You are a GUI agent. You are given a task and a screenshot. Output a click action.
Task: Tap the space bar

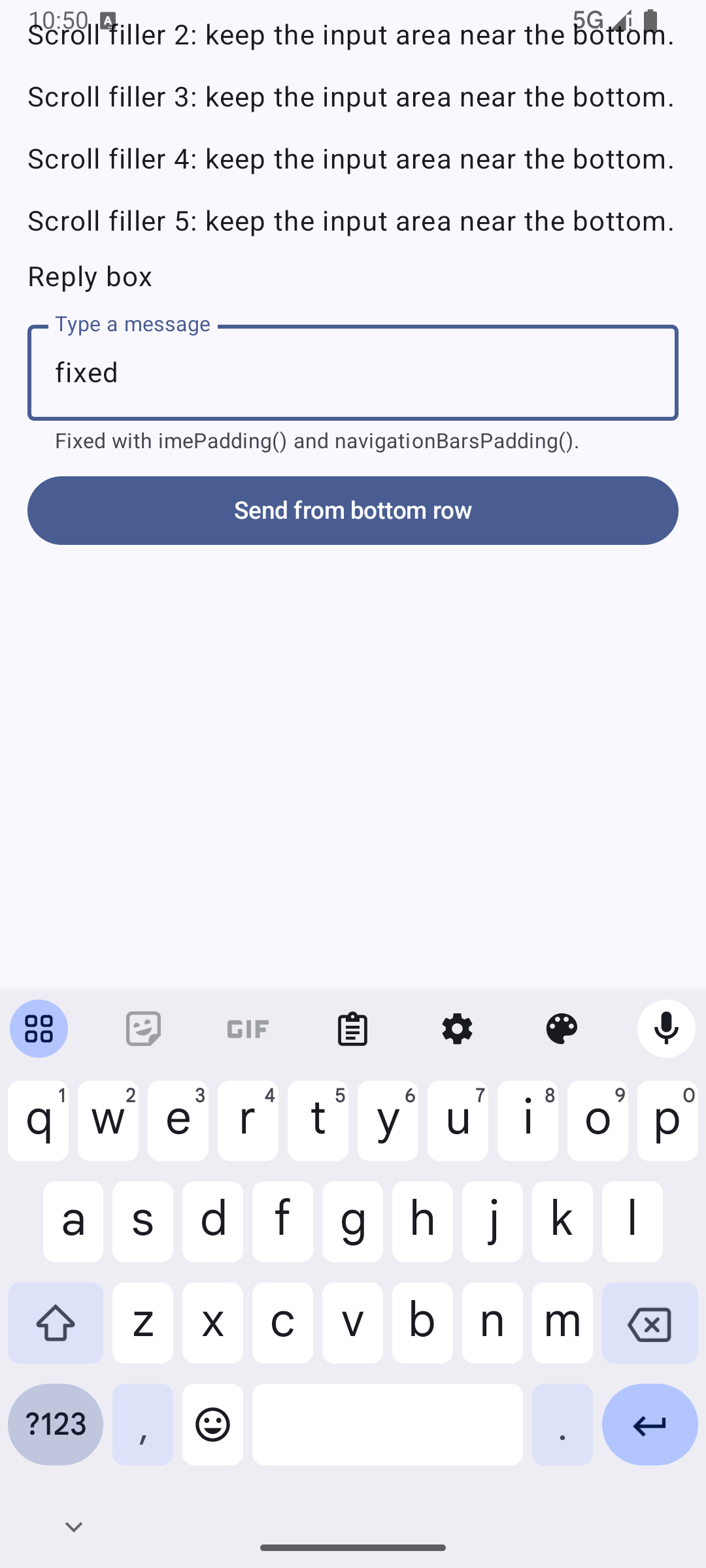tap(388, 1424)
